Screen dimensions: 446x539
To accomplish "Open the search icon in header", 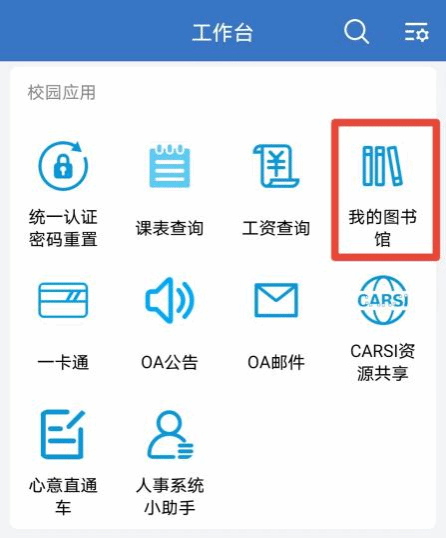I will coord(356,32).
